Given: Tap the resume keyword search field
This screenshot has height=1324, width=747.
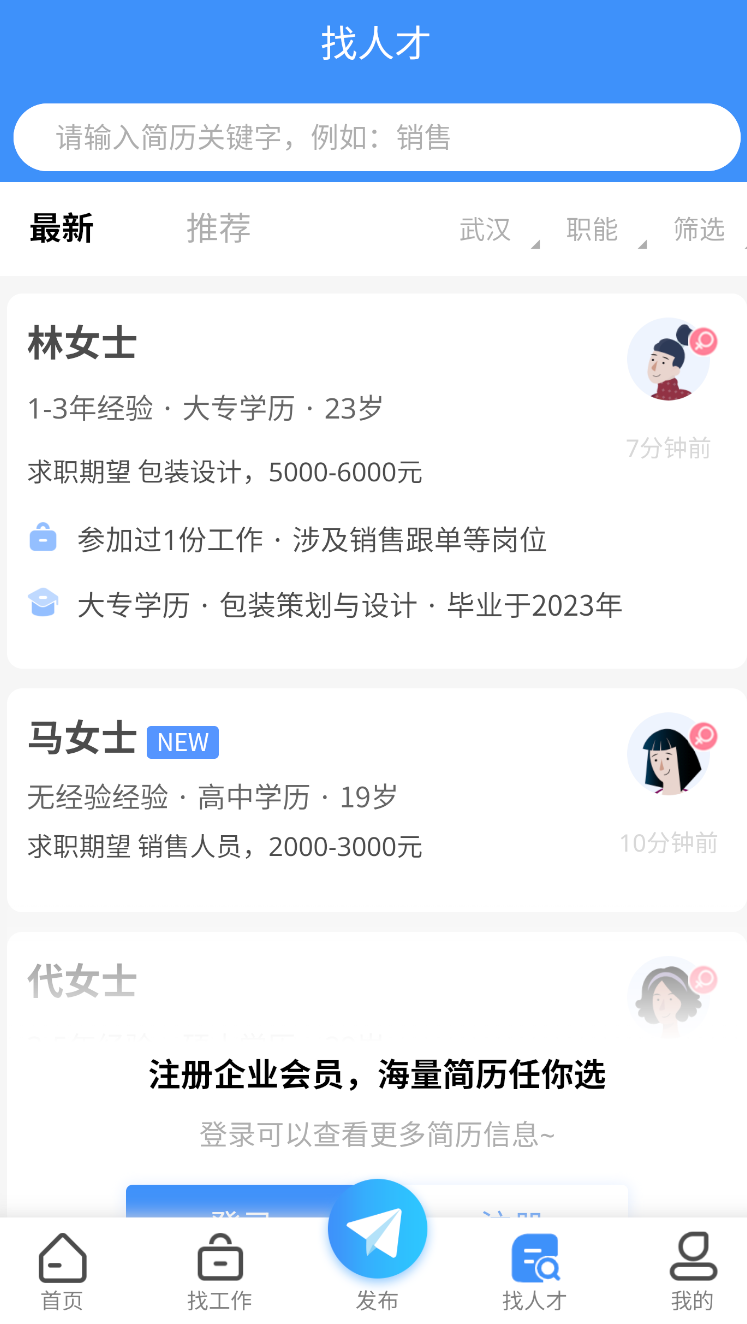Looking at the screenshot, I should pos(376,137).
